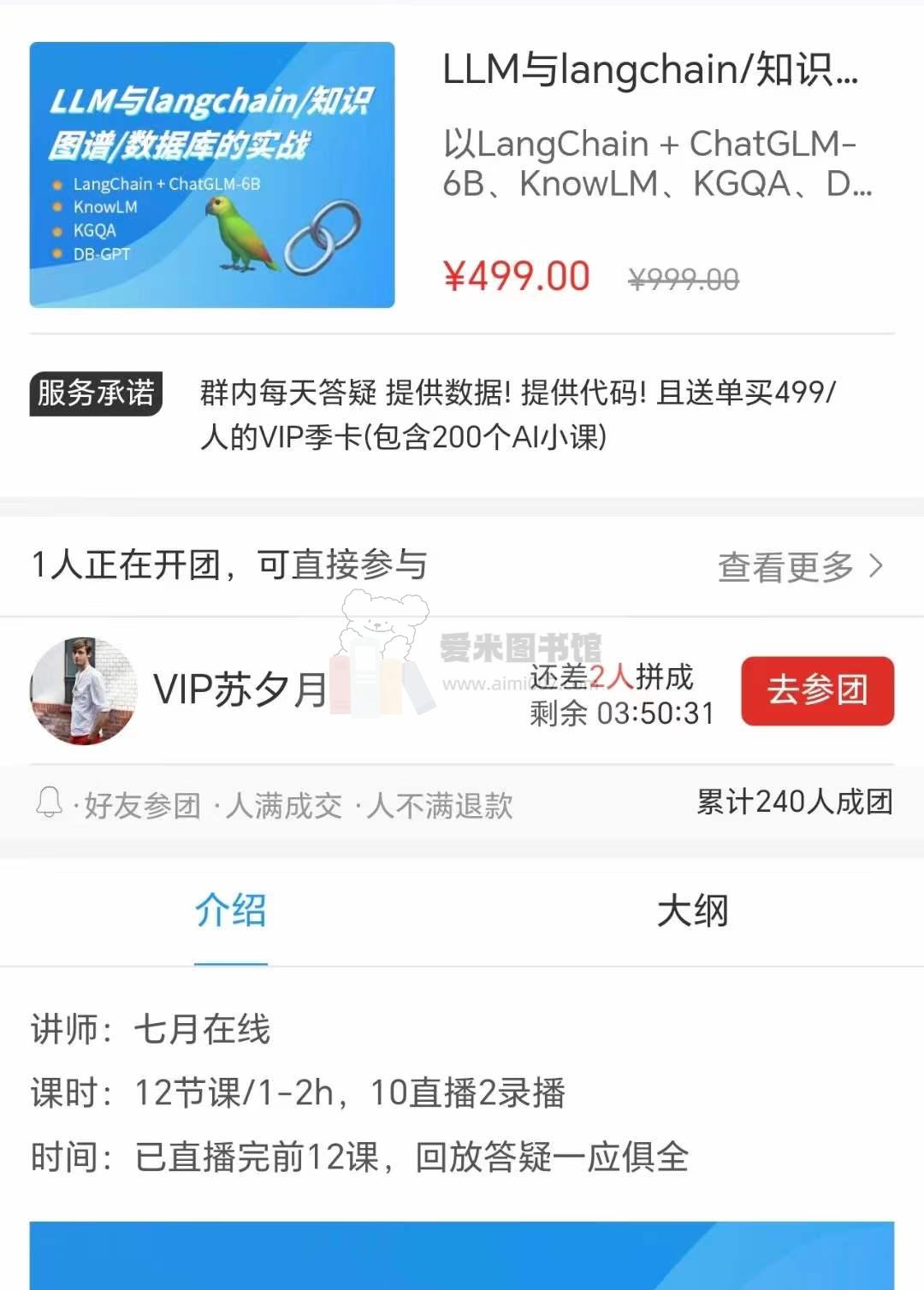Viewport: 924px width, 1290px height.
Task: Select the 服务承诺 service badge
Action: click(x=95, y=394)
